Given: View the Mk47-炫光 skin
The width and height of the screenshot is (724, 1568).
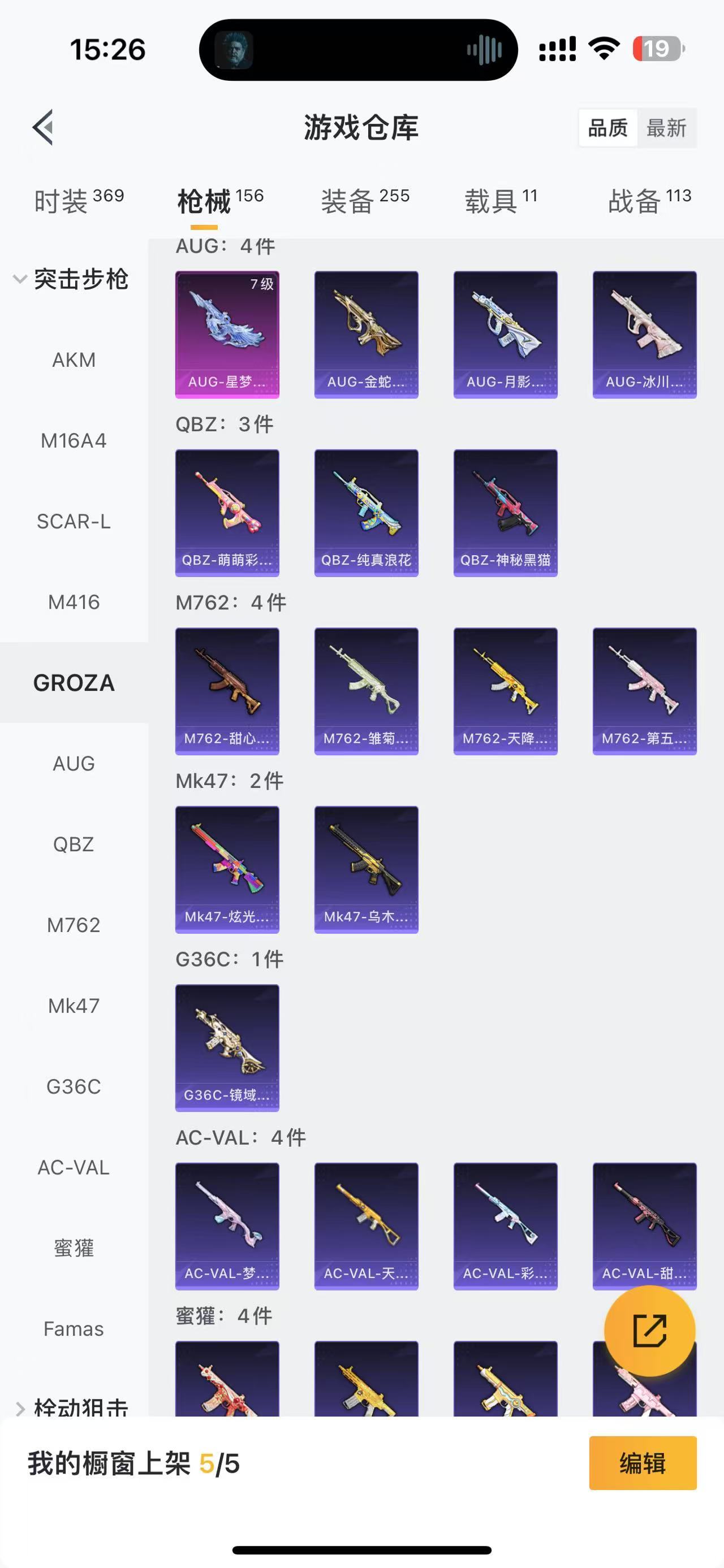Looking at the screenshot, I should click(227, 869).
